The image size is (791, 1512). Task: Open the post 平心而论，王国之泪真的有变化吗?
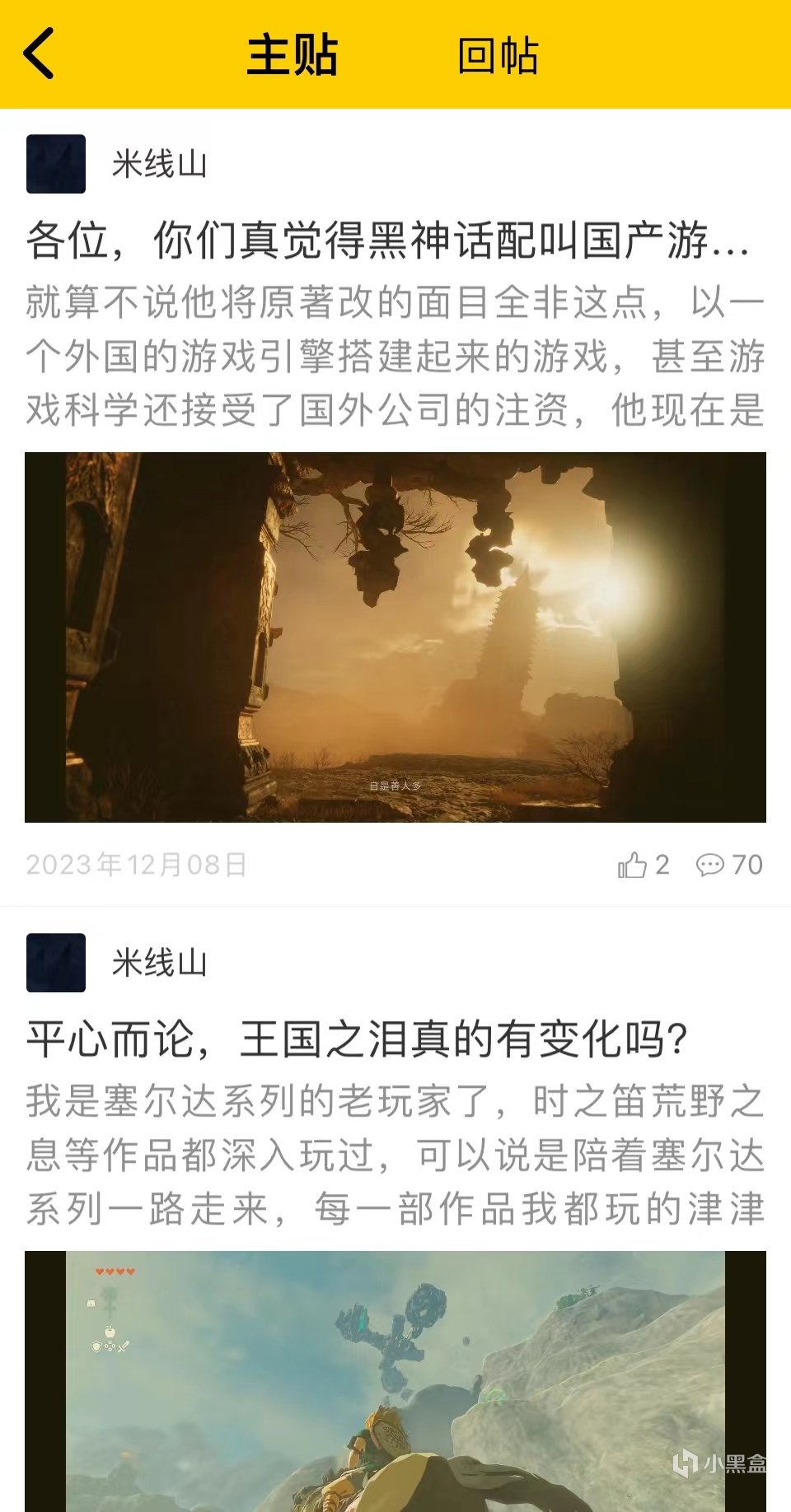357,1039
